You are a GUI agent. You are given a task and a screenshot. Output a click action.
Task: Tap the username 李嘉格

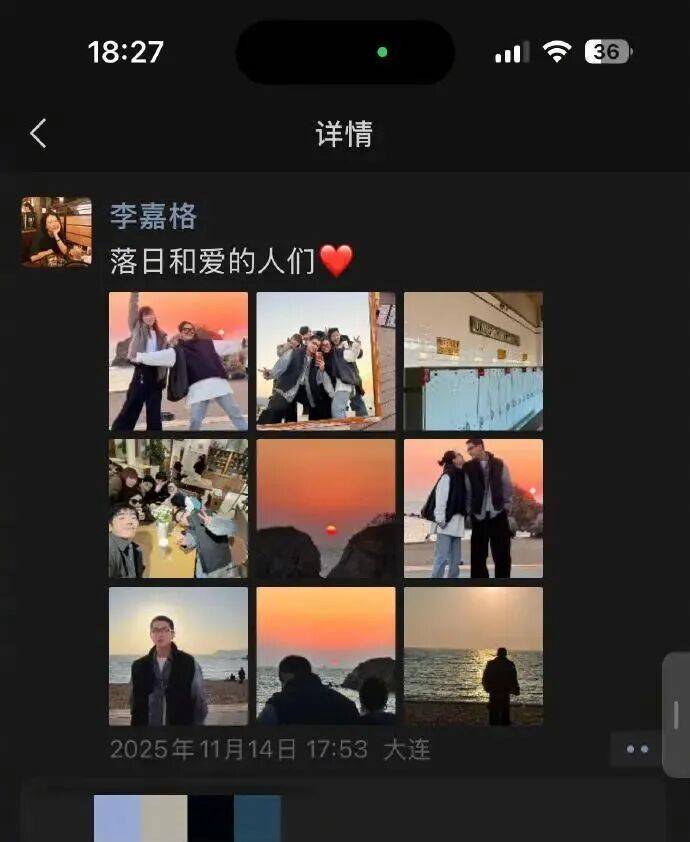click(153, 216)
